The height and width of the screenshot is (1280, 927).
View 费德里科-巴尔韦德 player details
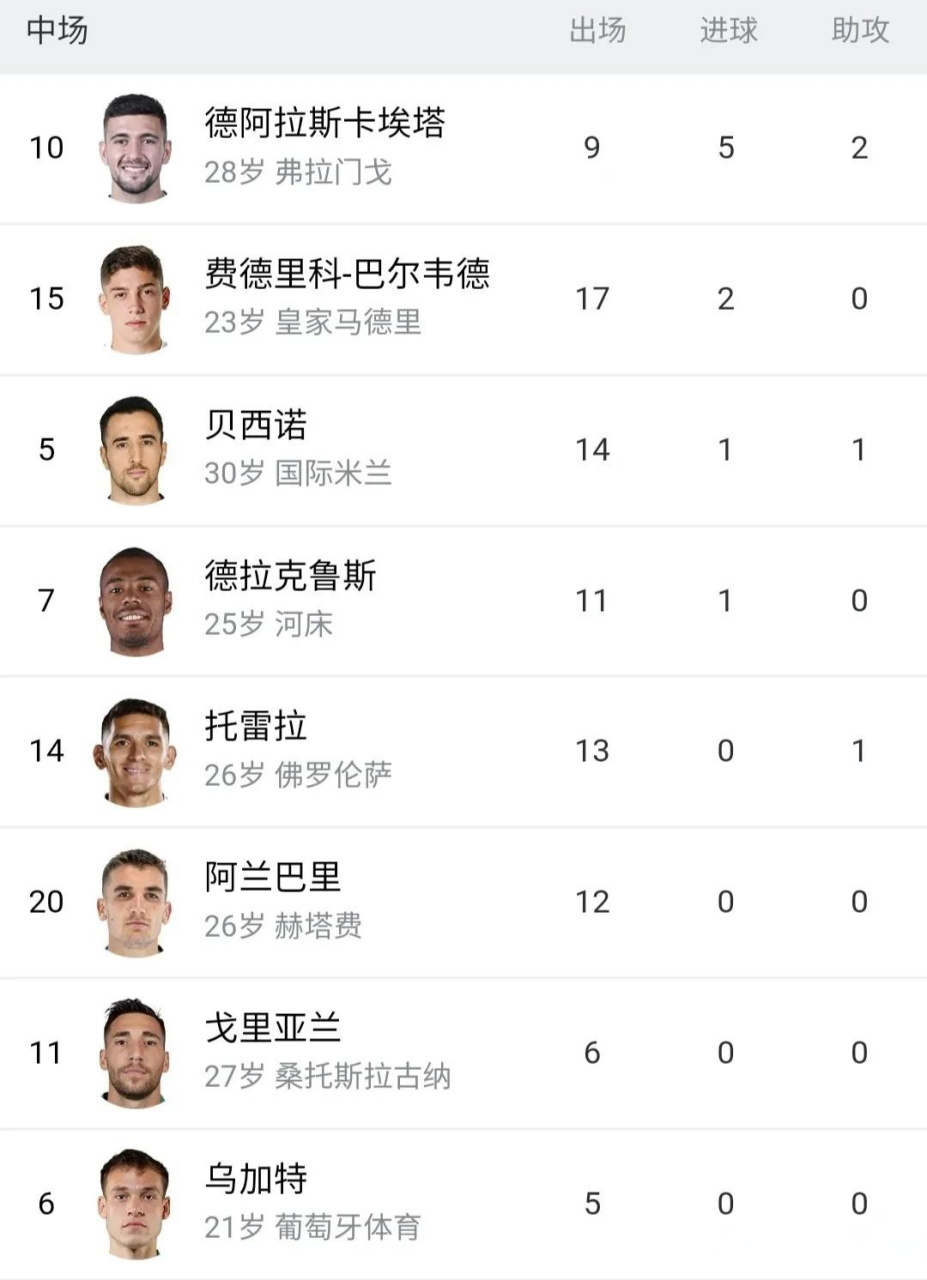point(346,274)
